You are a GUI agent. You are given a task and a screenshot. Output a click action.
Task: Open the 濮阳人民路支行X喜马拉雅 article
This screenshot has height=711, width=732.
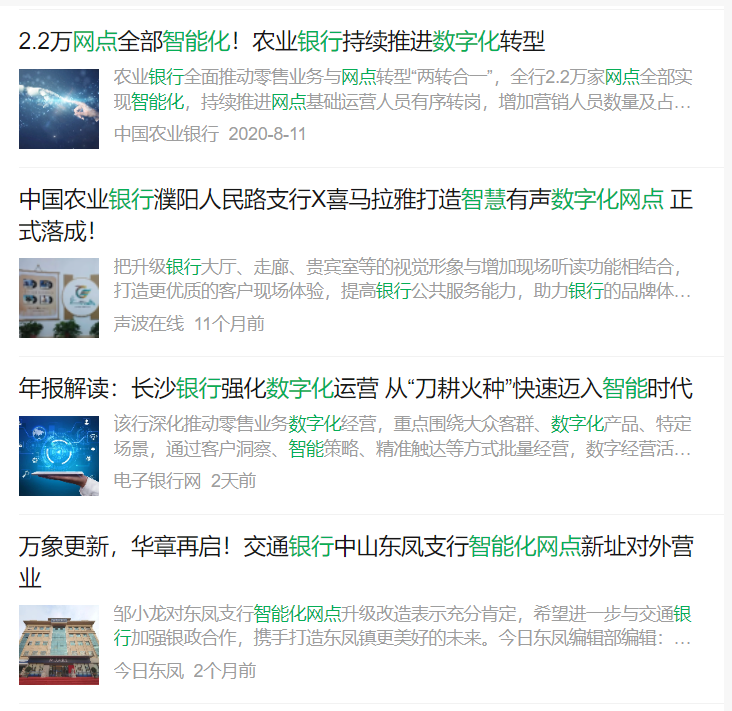pos(340,199)
